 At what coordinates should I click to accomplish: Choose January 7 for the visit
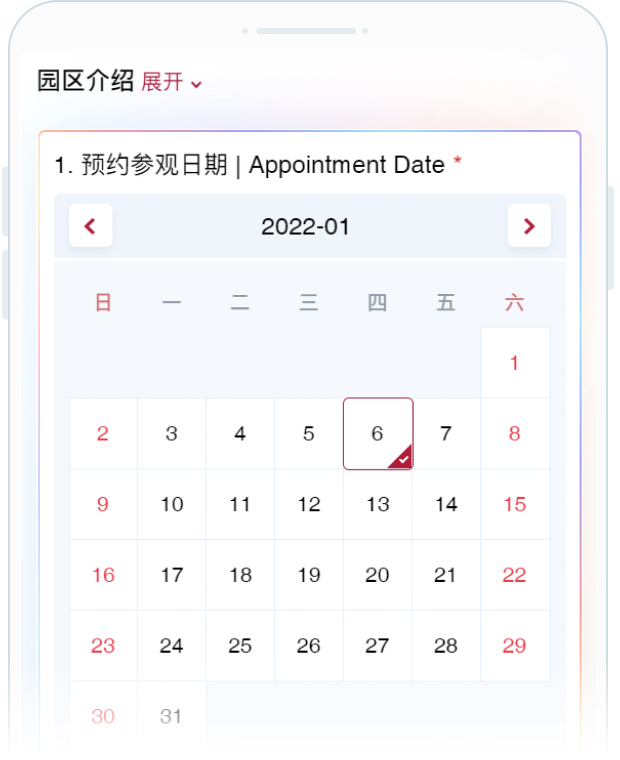point(446,433)
